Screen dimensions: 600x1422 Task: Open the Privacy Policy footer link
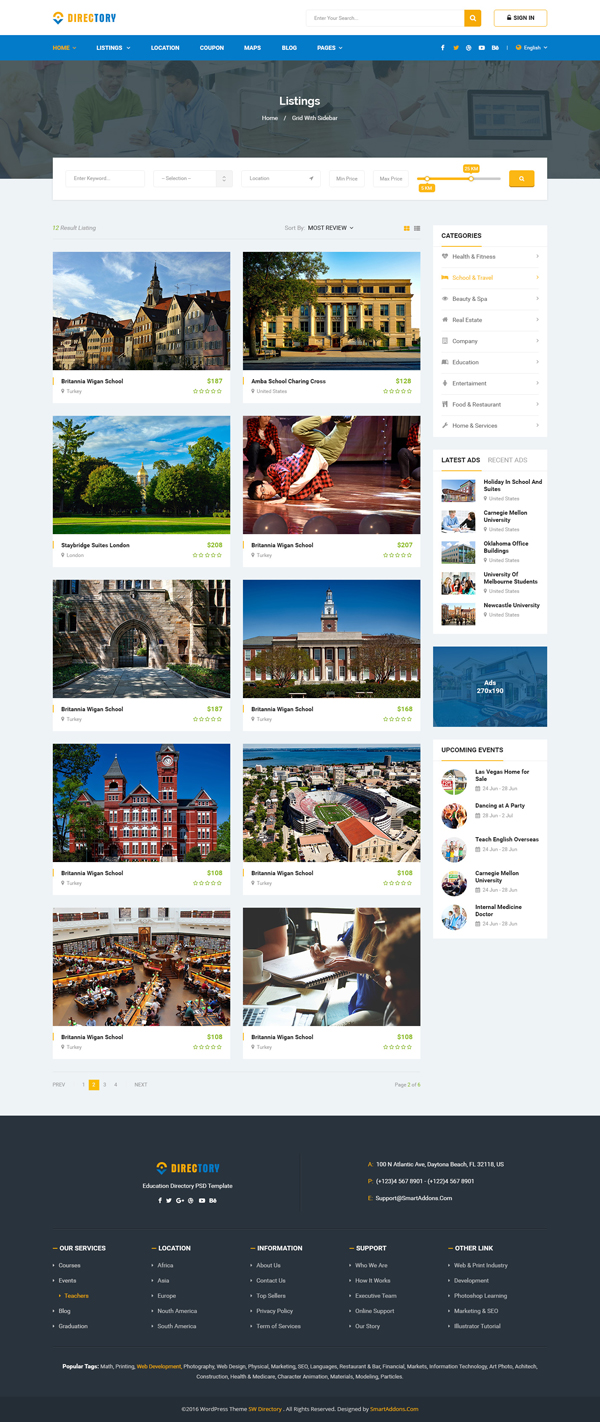coord(274,1311)
